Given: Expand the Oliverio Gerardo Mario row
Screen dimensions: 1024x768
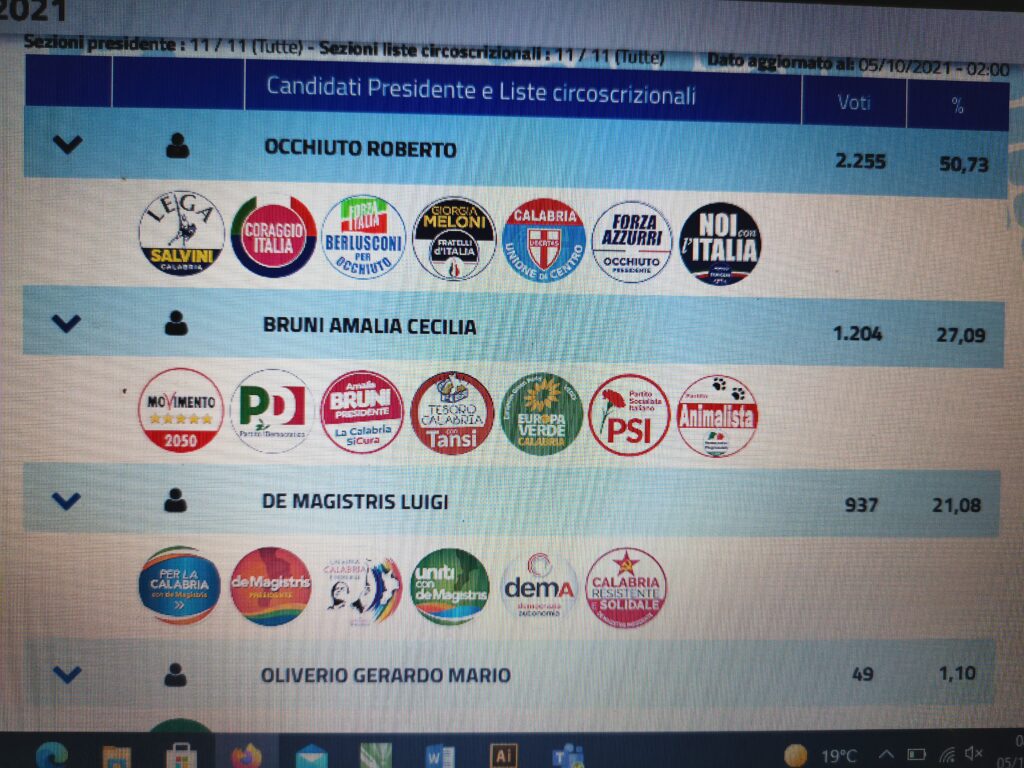Looking at the screenshot, I should point(66,674).
